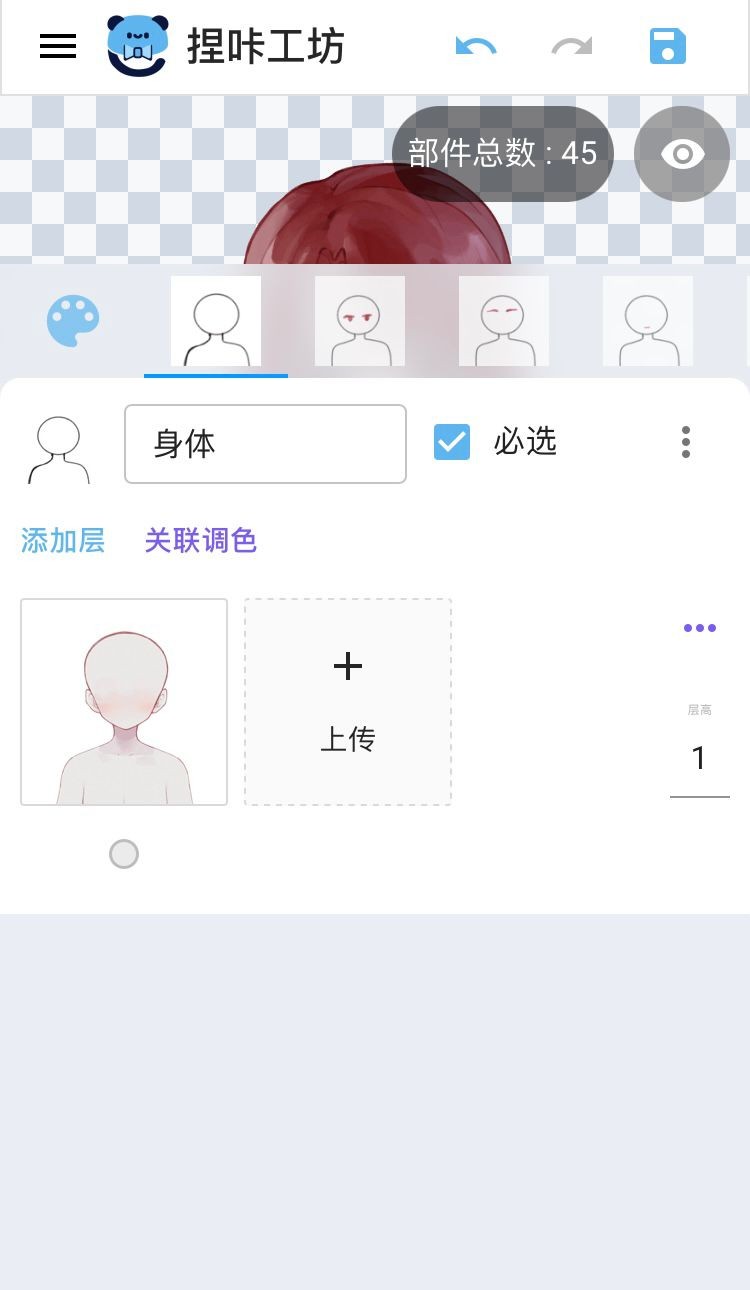Open the color palette panel
750x1290 pixels.
click(73, 320)
